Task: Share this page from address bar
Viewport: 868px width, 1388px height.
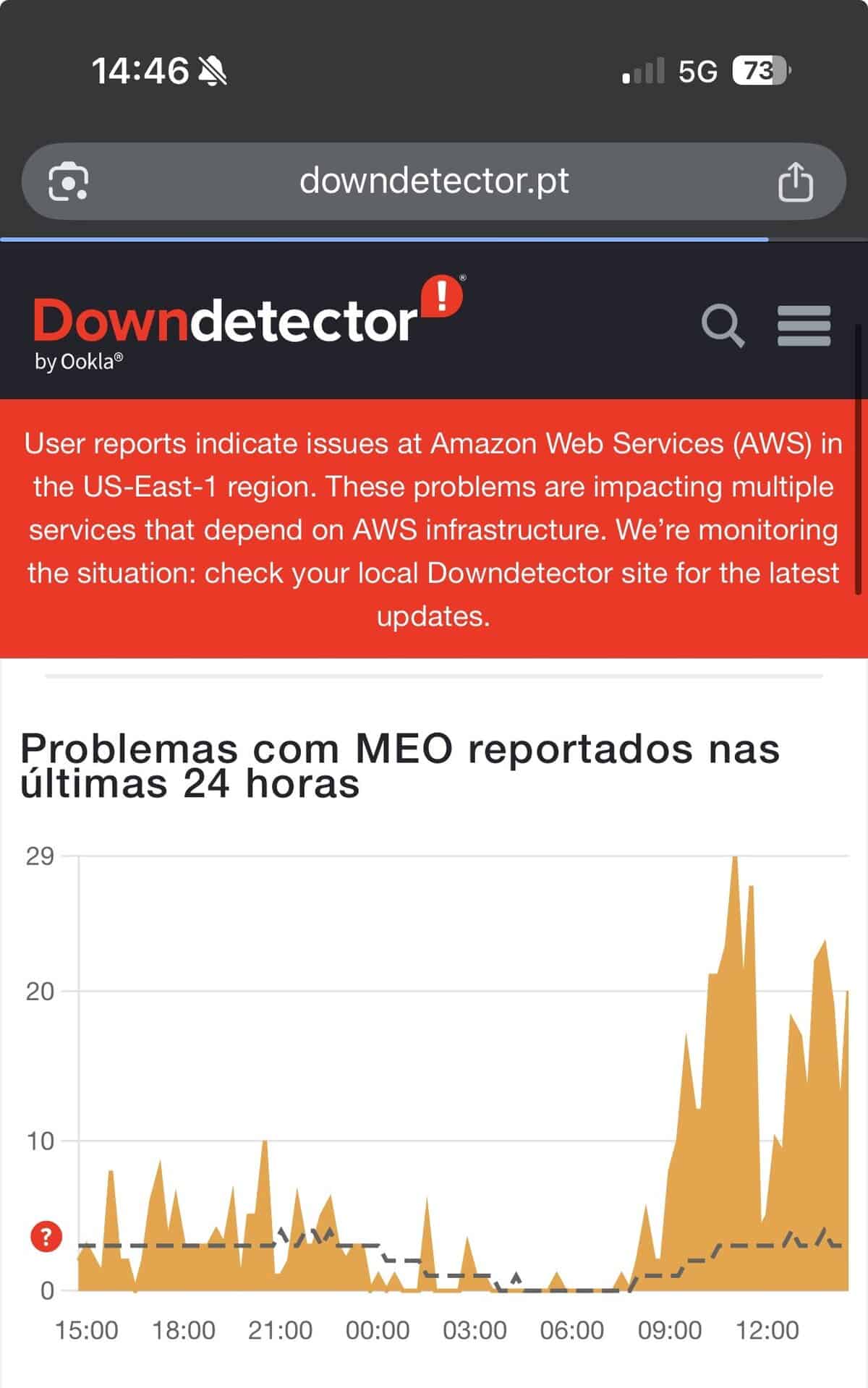Action: point(795,182)
